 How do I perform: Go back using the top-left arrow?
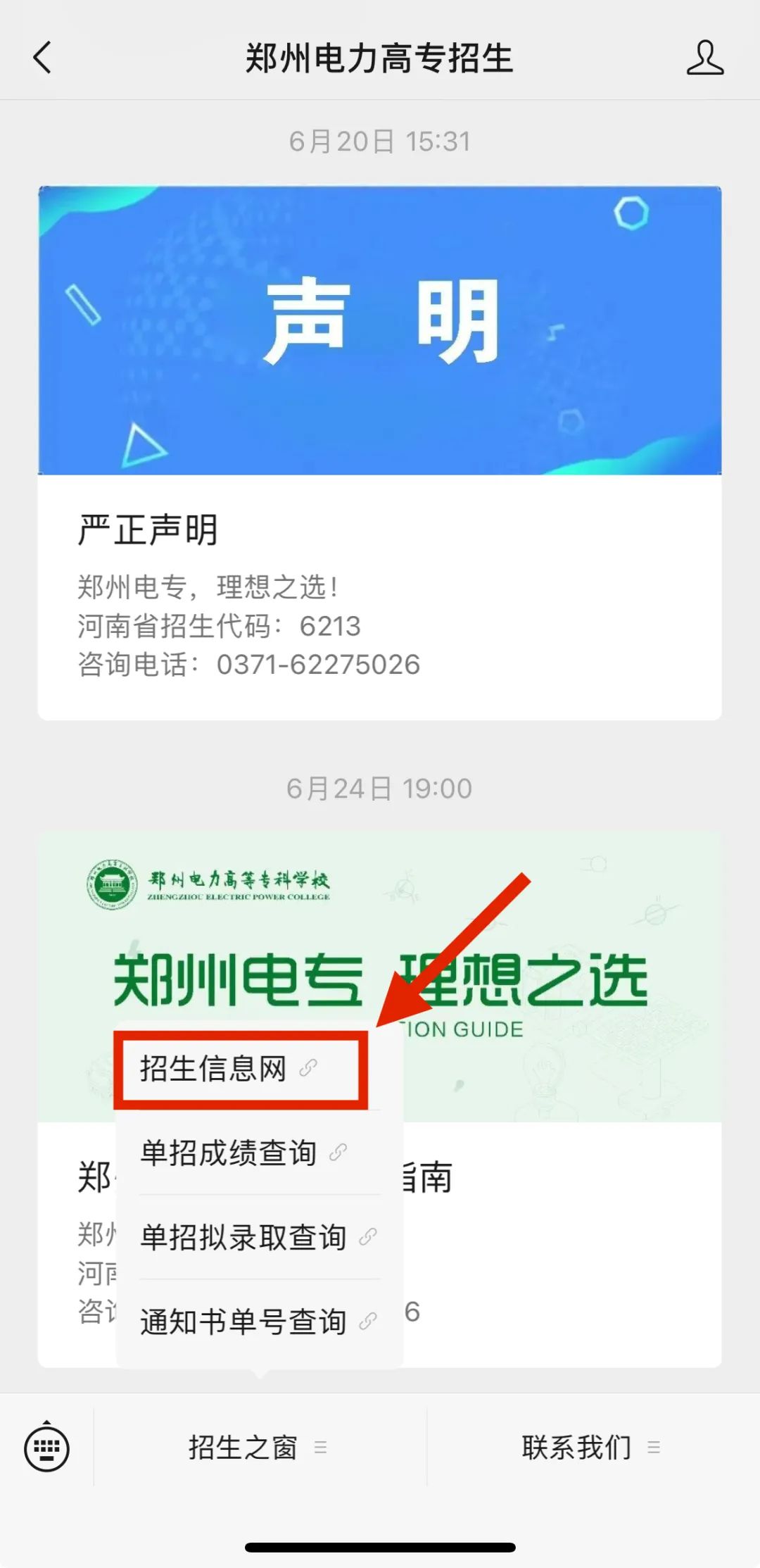(42, 58)
